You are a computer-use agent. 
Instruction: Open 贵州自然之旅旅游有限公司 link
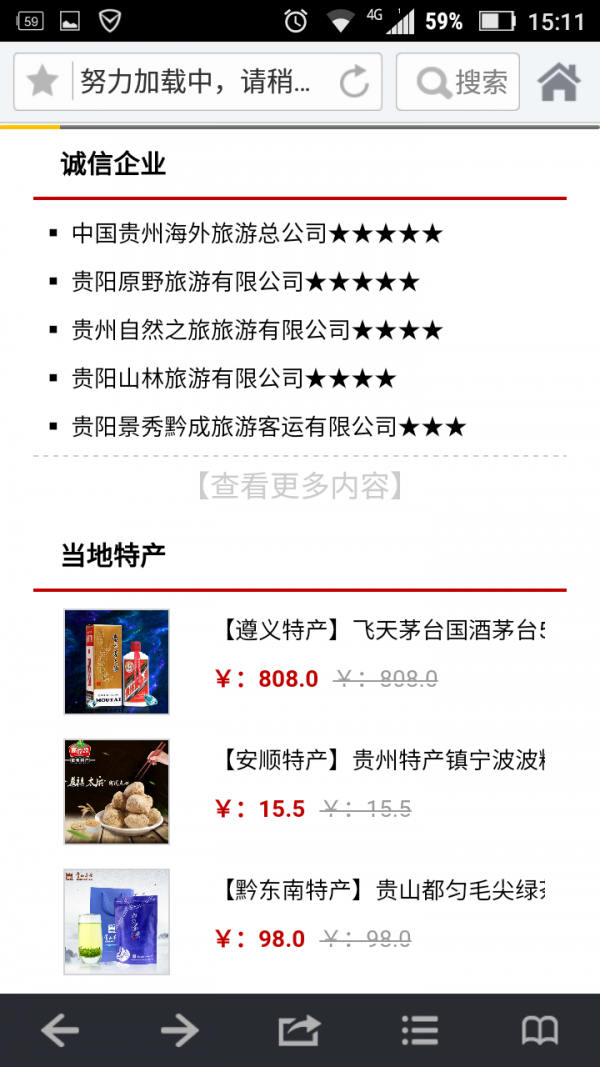tap(256, 330)
